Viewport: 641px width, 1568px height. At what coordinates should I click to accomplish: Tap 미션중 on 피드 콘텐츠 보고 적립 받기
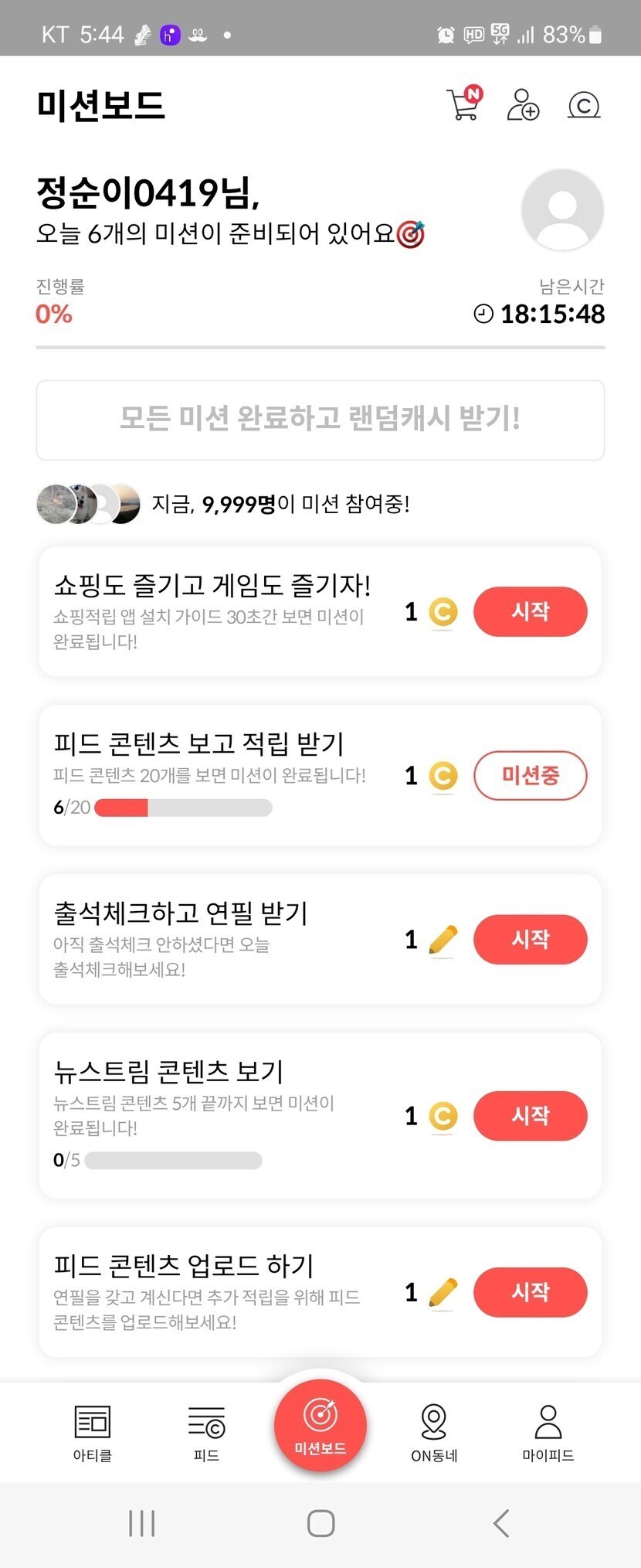pos(530,775)
